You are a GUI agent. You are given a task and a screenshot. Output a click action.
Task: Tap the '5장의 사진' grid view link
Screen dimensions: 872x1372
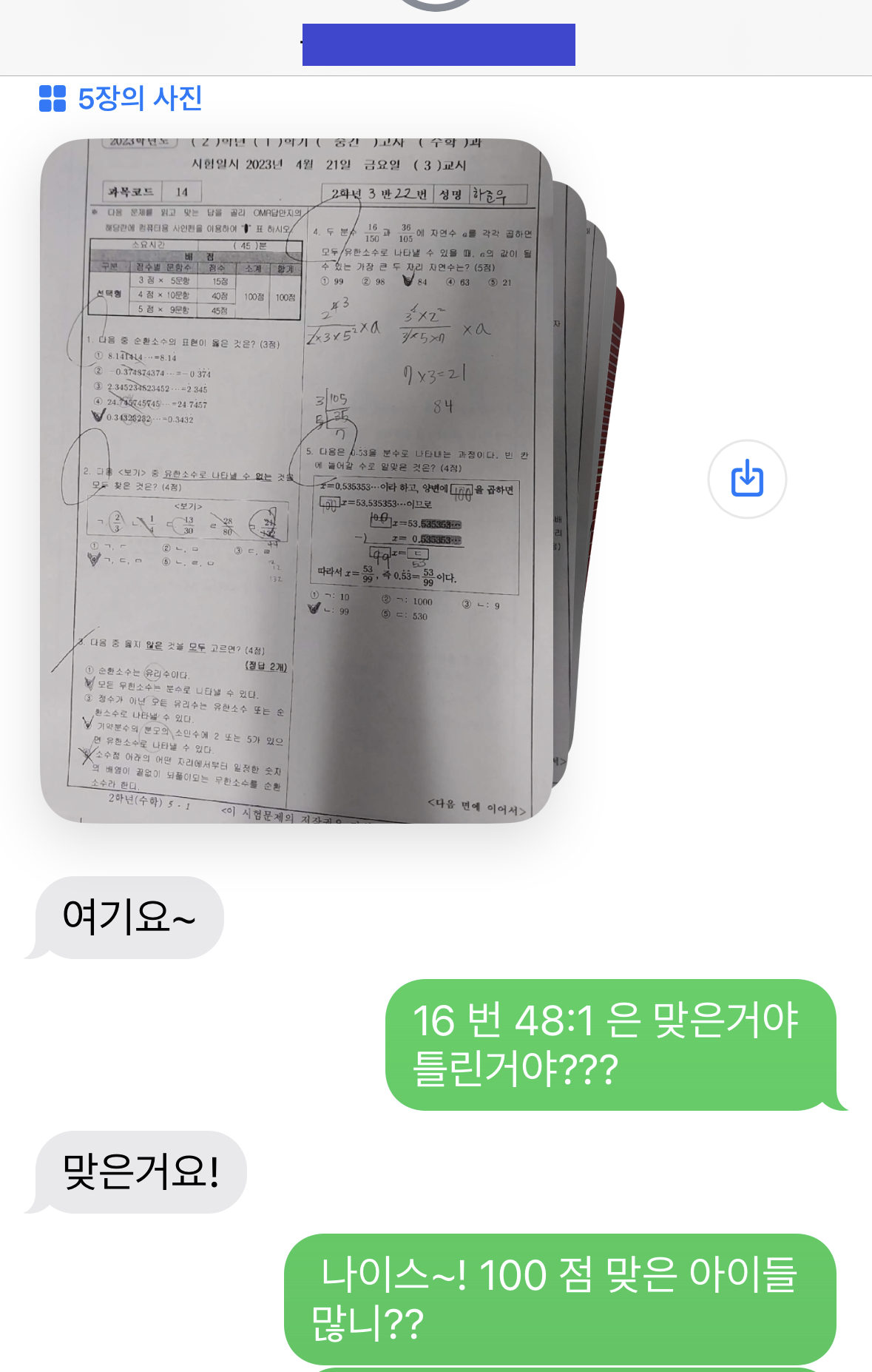[x=121, y=98]
